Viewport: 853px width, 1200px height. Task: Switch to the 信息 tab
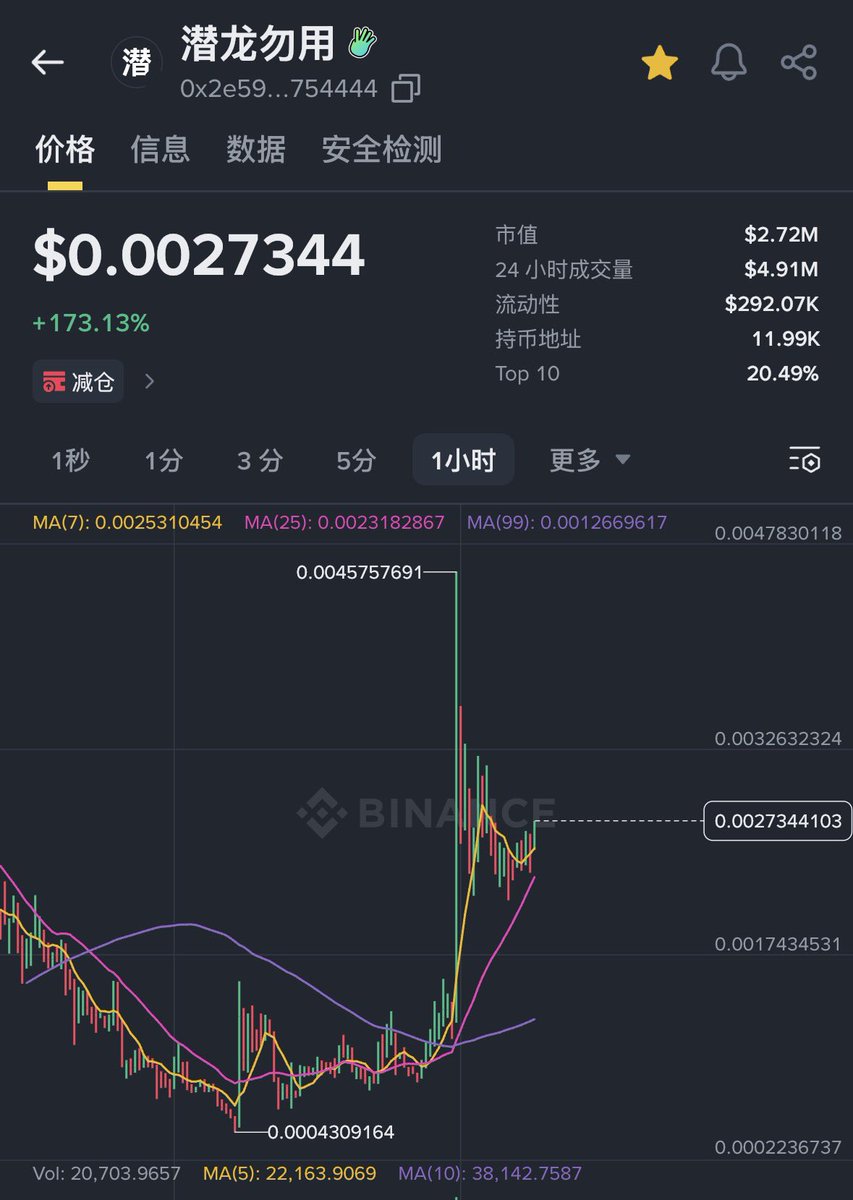pyautogui.click(x=160, y=150)
